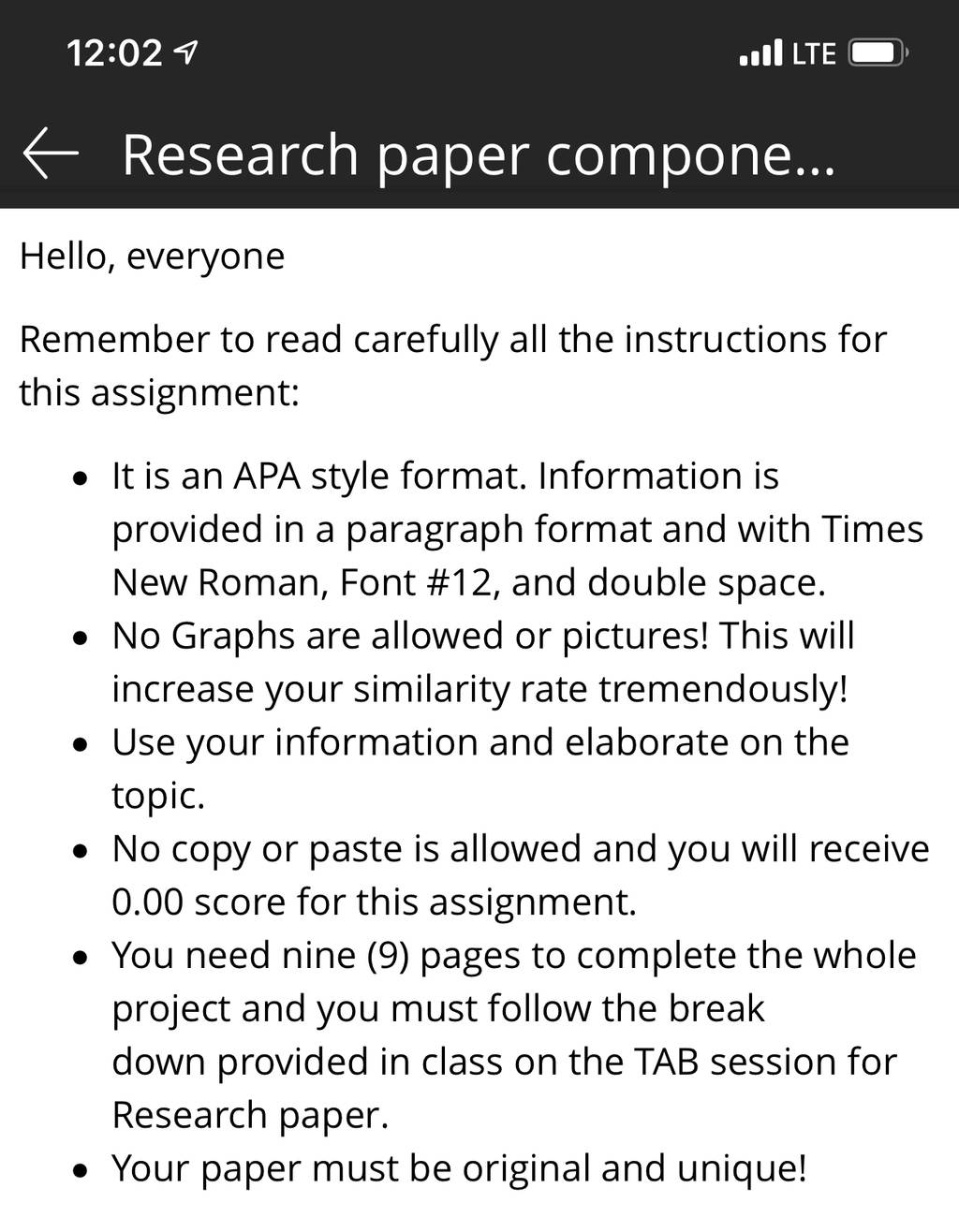959x1232 pixels.
Task: Go back using the header arrow
Action: [50, 154]
